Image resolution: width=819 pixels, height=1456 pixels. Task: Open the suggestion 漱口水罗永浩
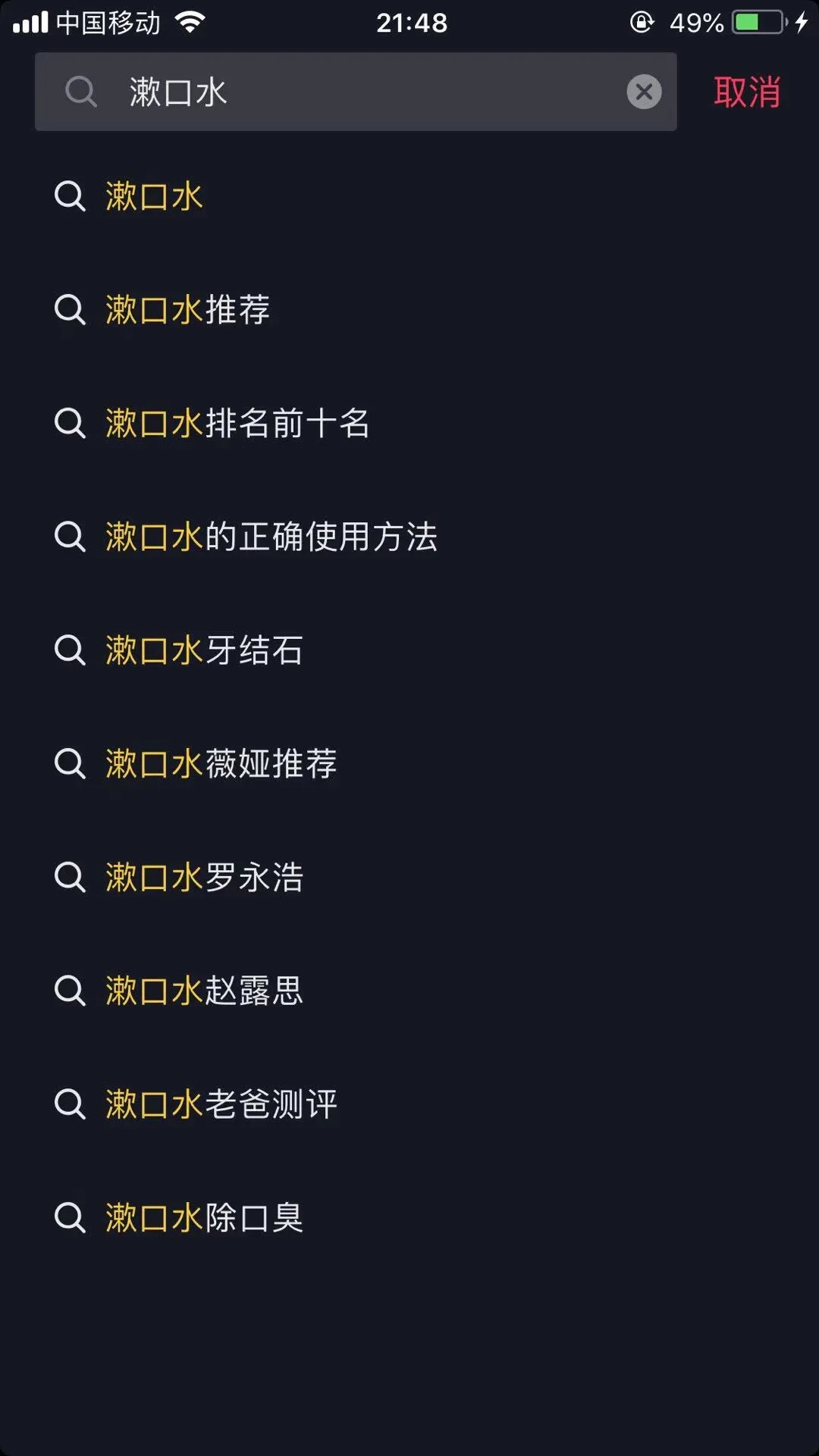204,877
